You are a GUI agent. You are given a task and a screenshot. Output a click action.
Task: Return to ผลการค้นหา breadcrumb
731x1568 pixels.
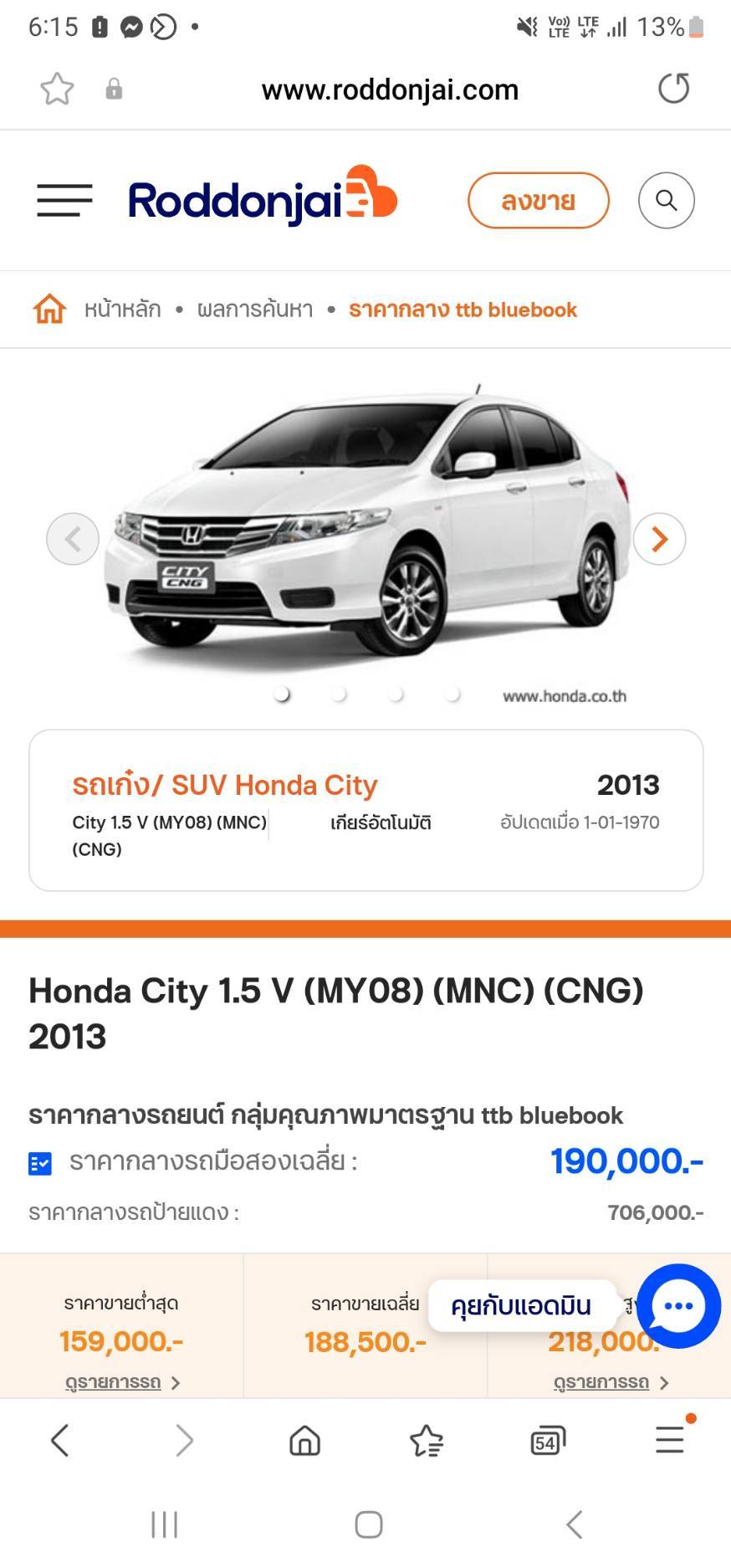click(x=255, y=310)
